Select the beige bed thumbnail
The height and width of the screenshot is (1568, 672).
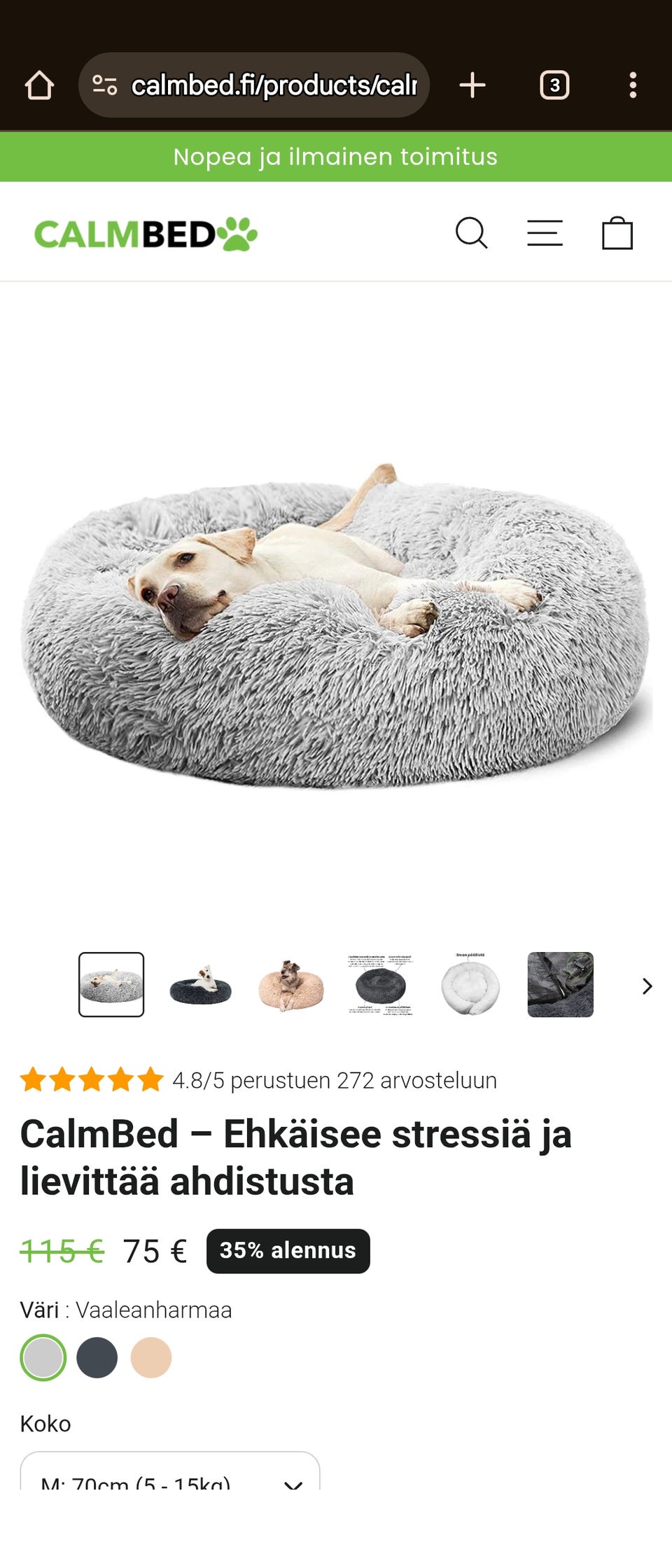click(290, 985)
